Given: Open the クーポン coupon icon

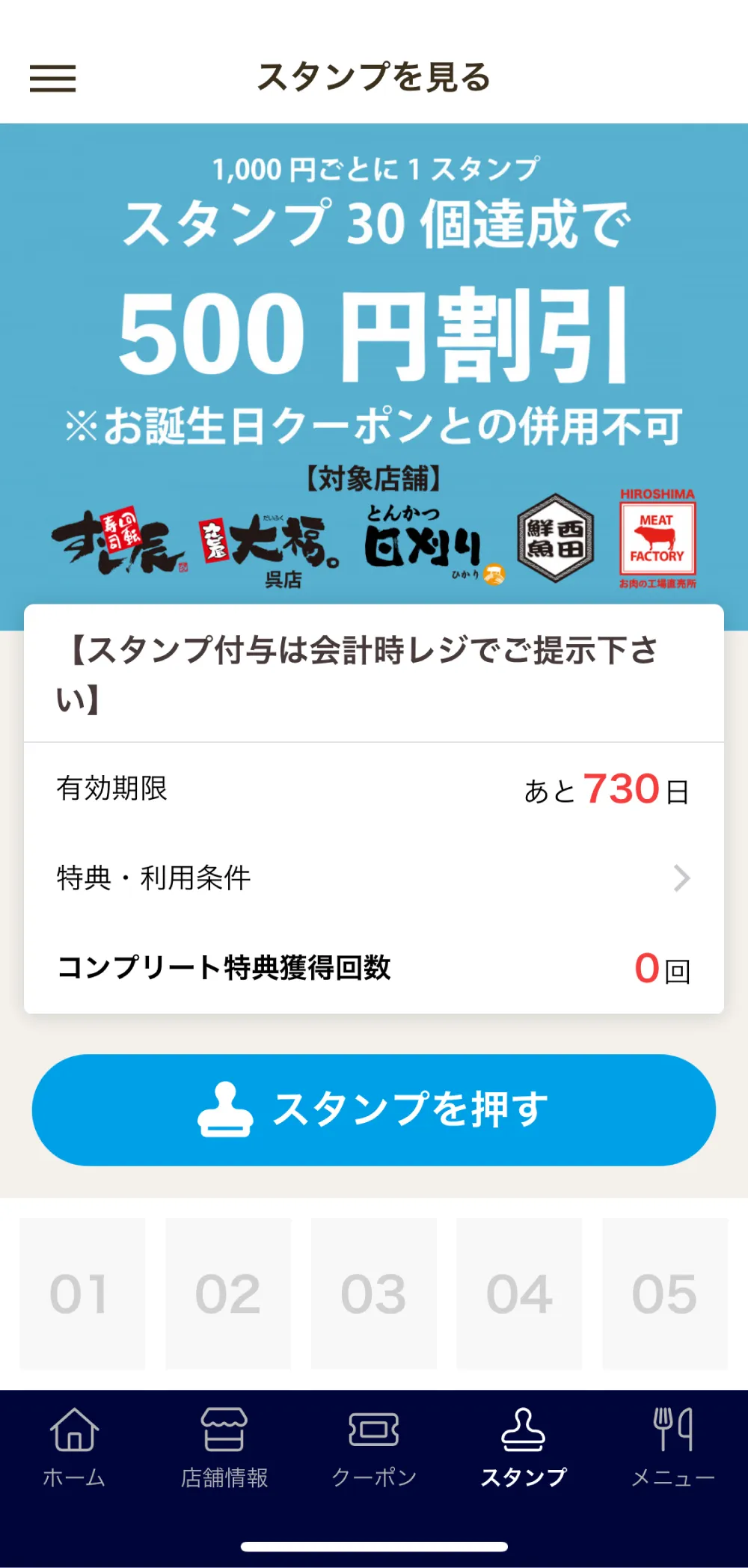Looking at the screenshot, I should coord(373,1442).
